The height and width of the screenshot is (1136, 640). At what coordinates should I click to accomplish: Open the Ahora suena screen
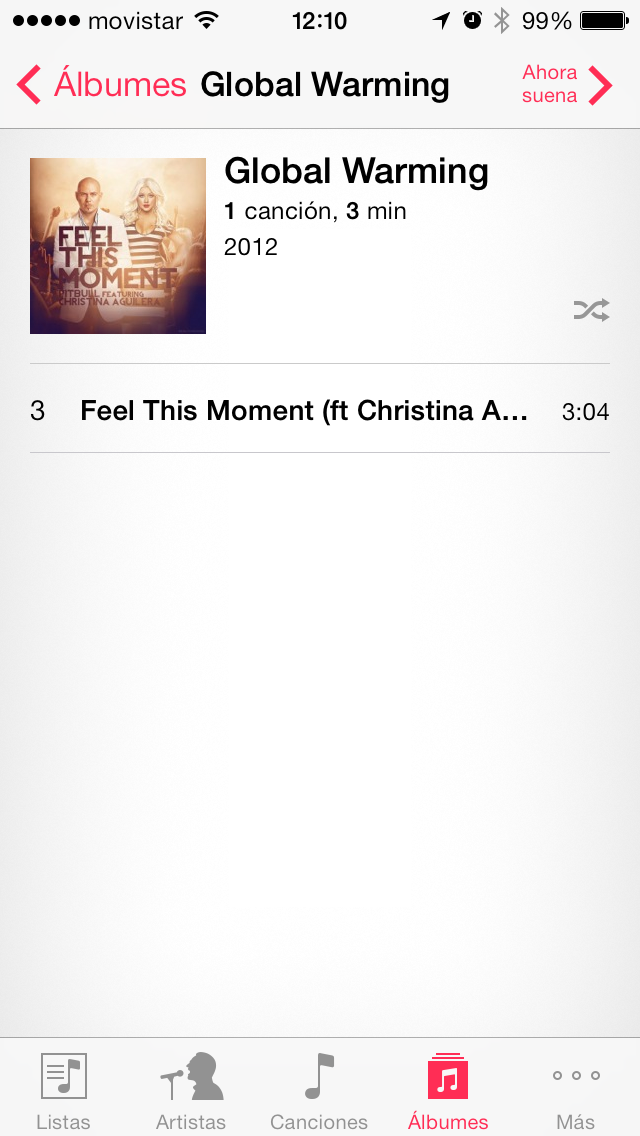point(566,85)
